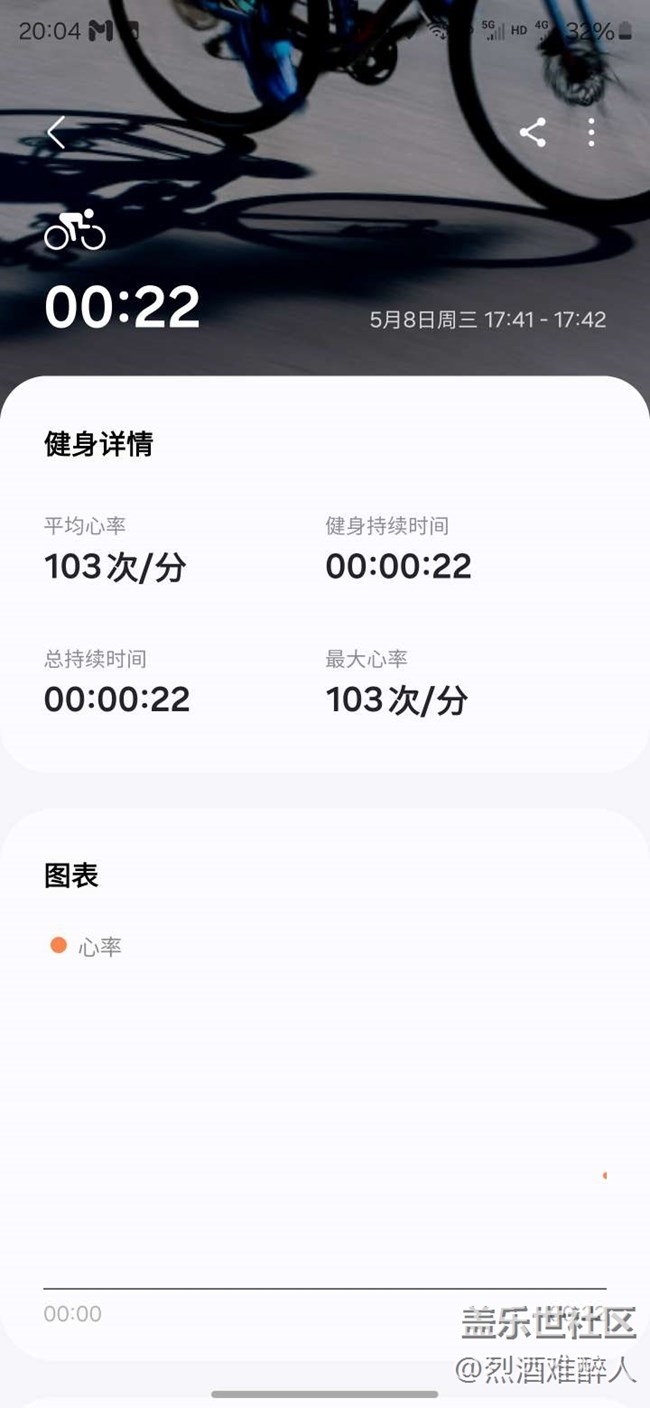Go back using the arrow icon
This screenshot has width=650, height=1408.
pyautogui.click(x=56, y=132)
